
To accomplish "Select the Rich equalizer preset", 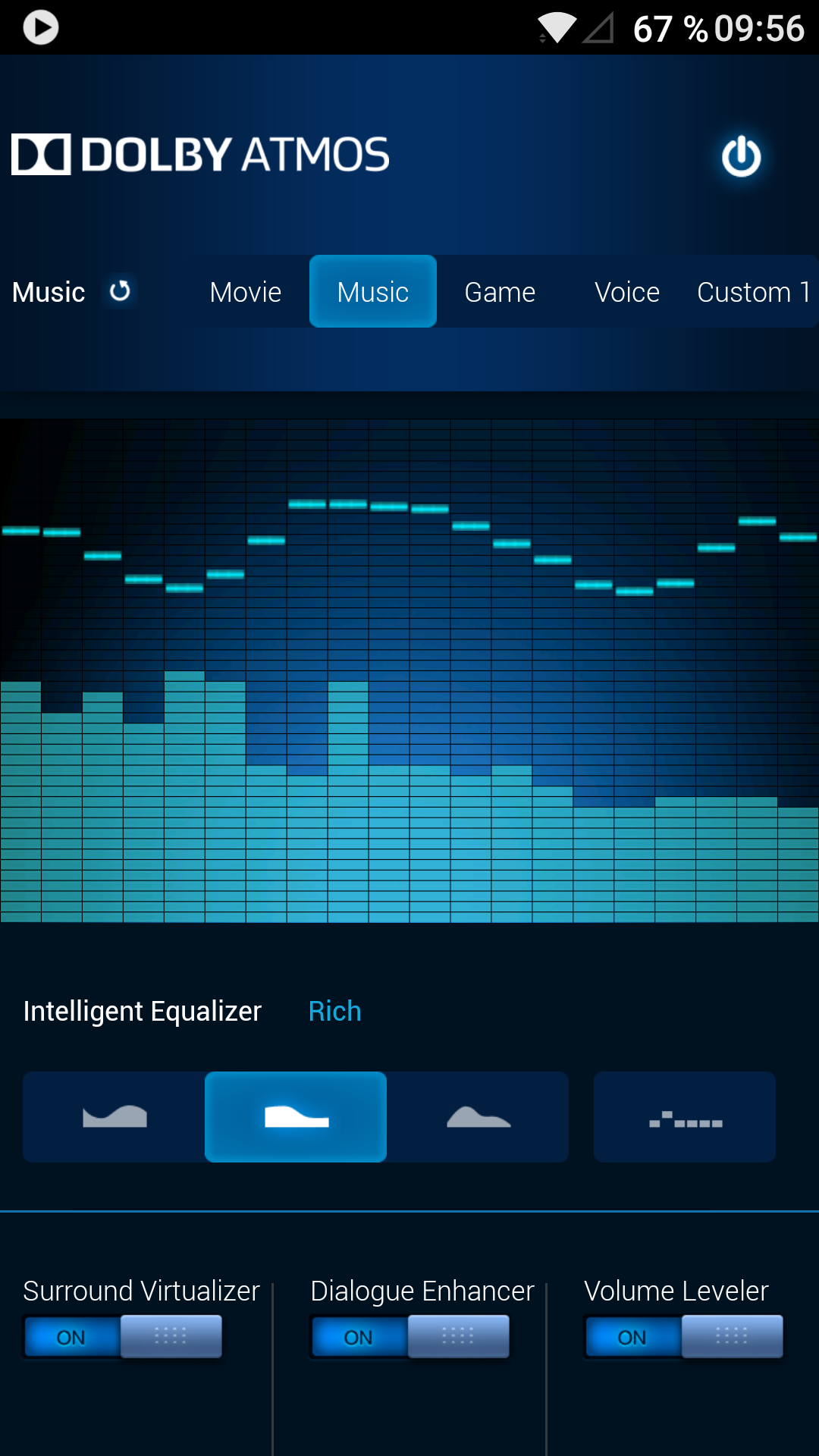I will coord(296,1117).
